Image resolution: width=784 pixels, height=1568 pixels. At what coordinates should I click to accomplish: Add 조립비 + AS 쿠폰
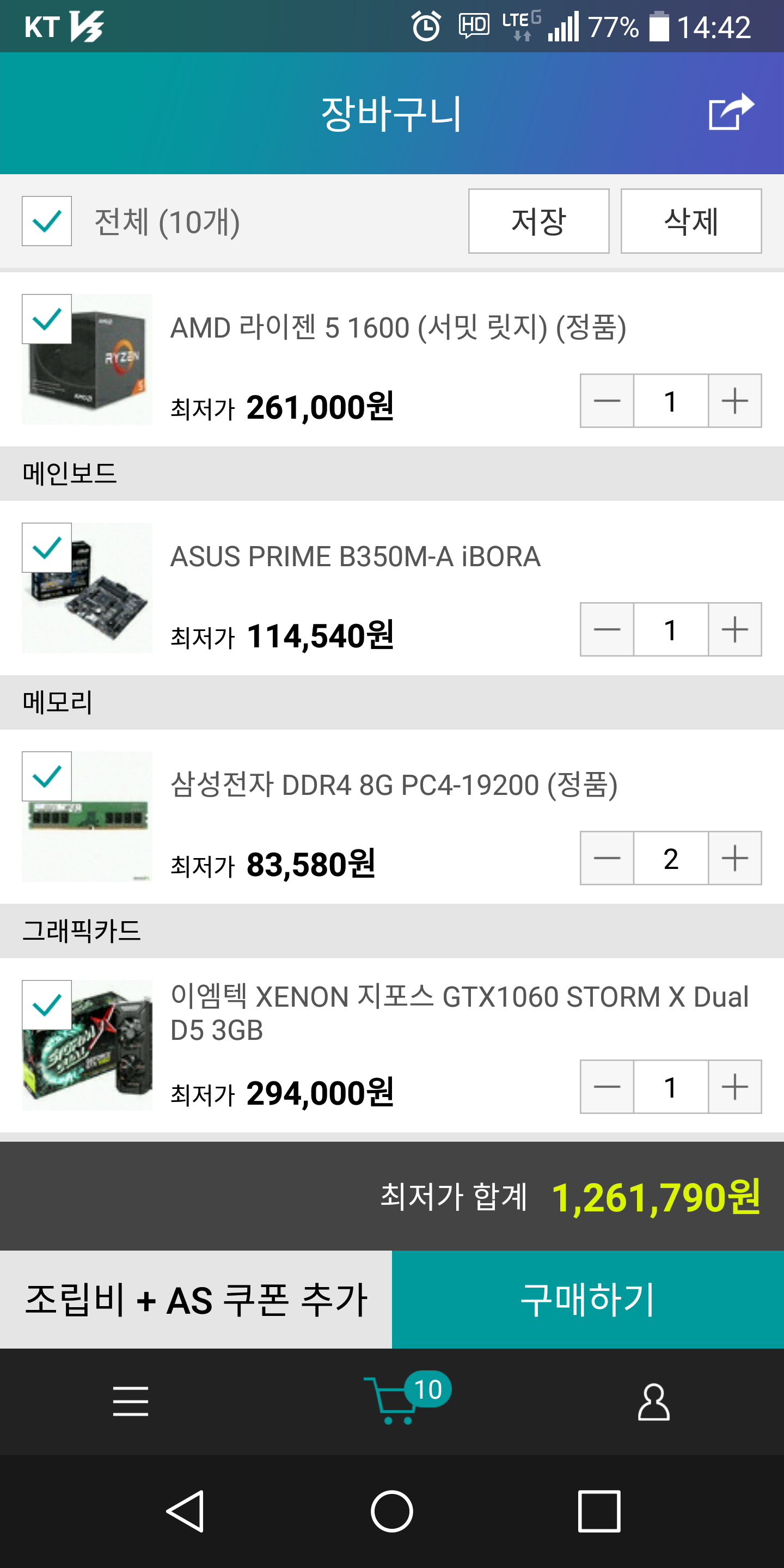pyautogui.click(x=196, y=1300)
